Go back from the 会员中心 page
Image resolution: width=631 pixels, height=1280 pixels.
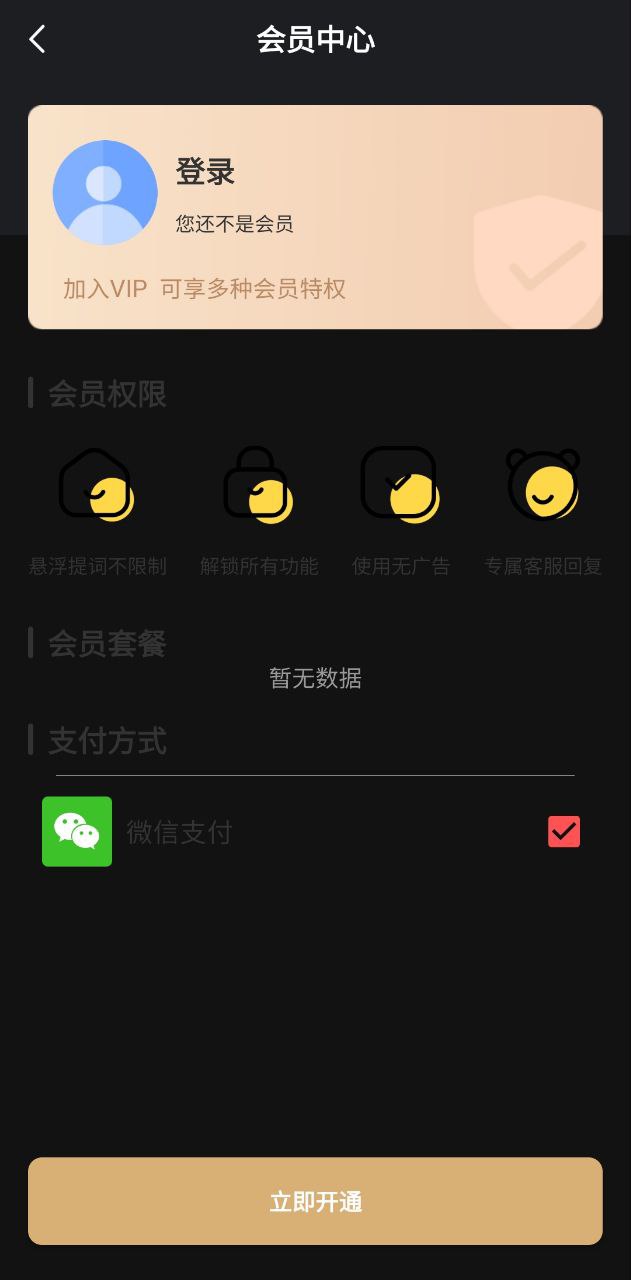click(38, 40)
